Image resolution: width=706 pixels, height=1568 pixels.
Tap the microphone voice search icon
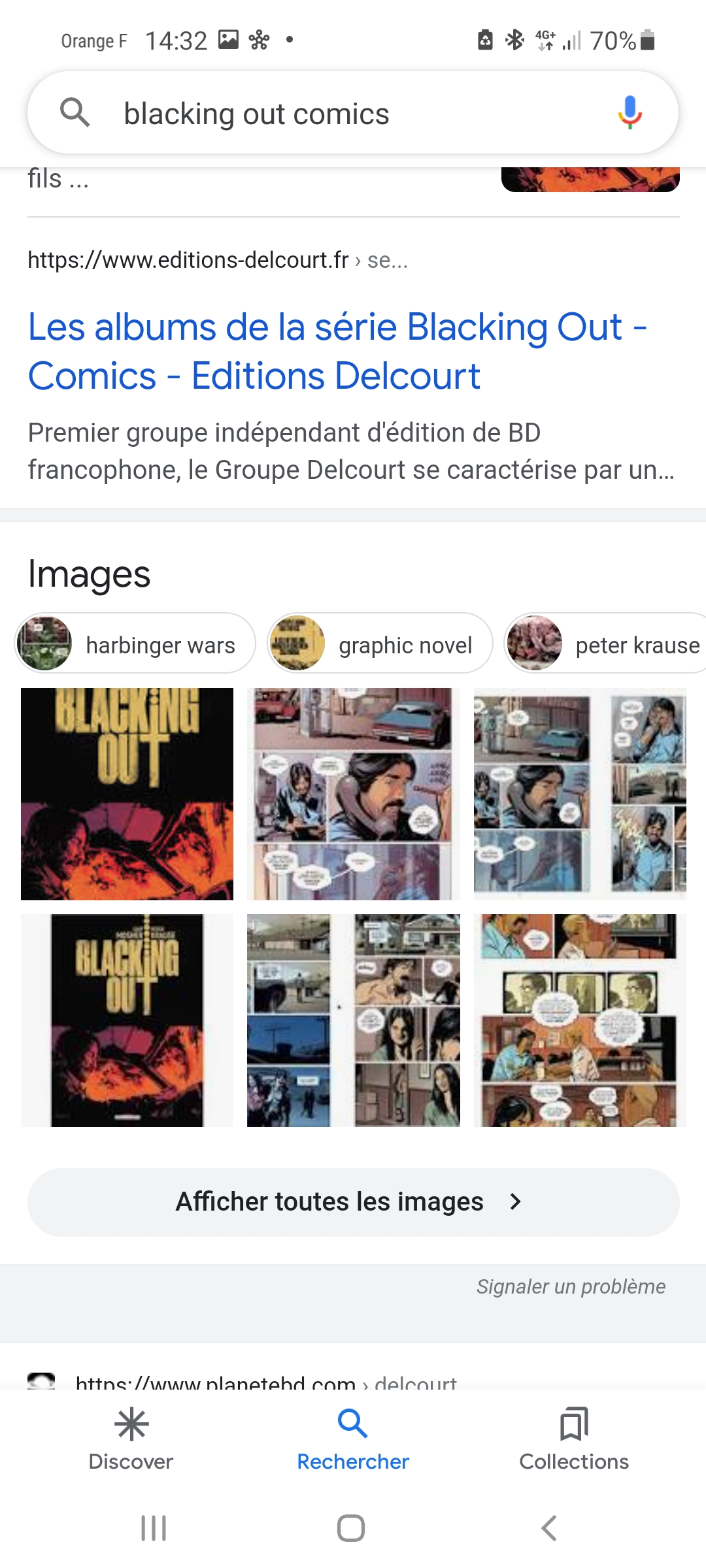(x=630, y=112)
